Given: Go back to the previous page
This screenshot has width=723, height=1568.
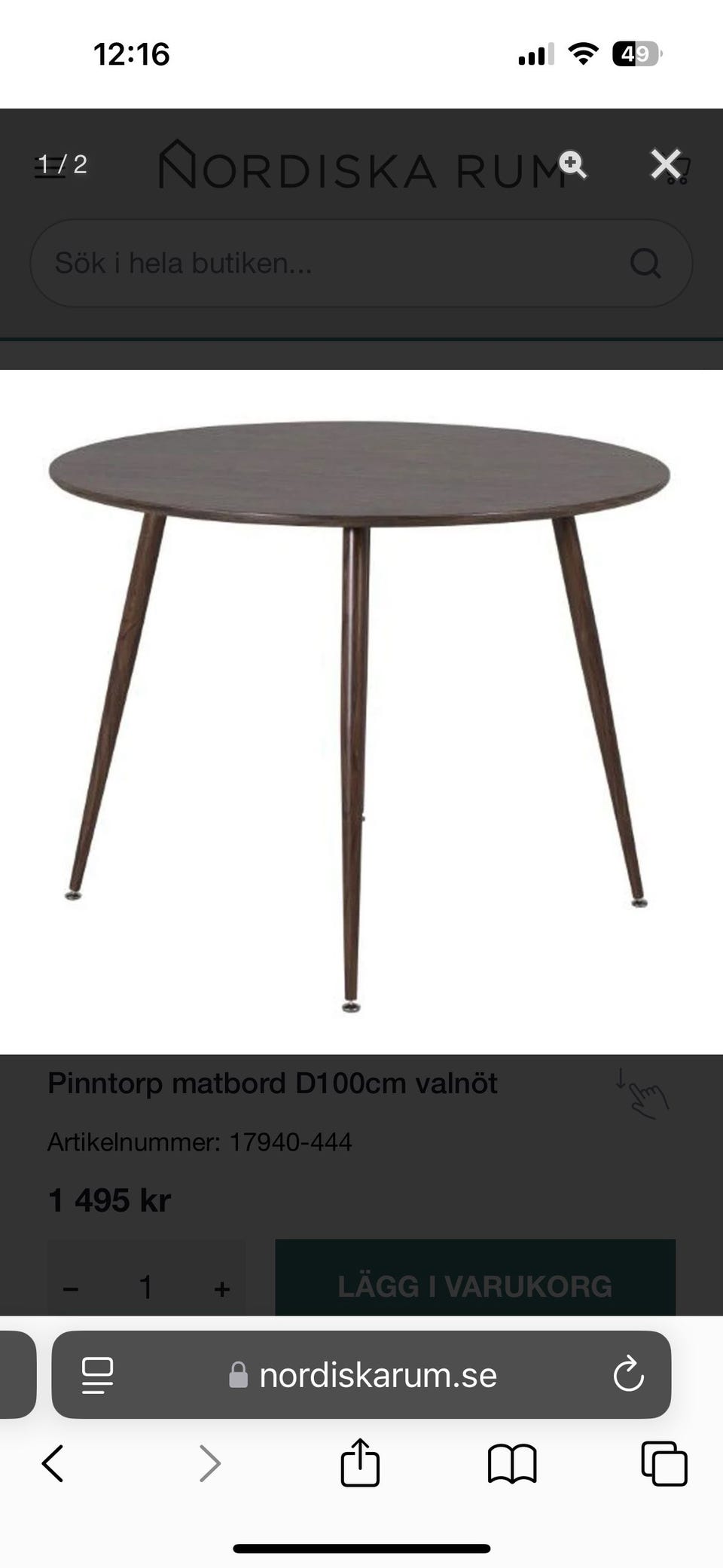Looking at the screenshot, I should pos(53,1463).
